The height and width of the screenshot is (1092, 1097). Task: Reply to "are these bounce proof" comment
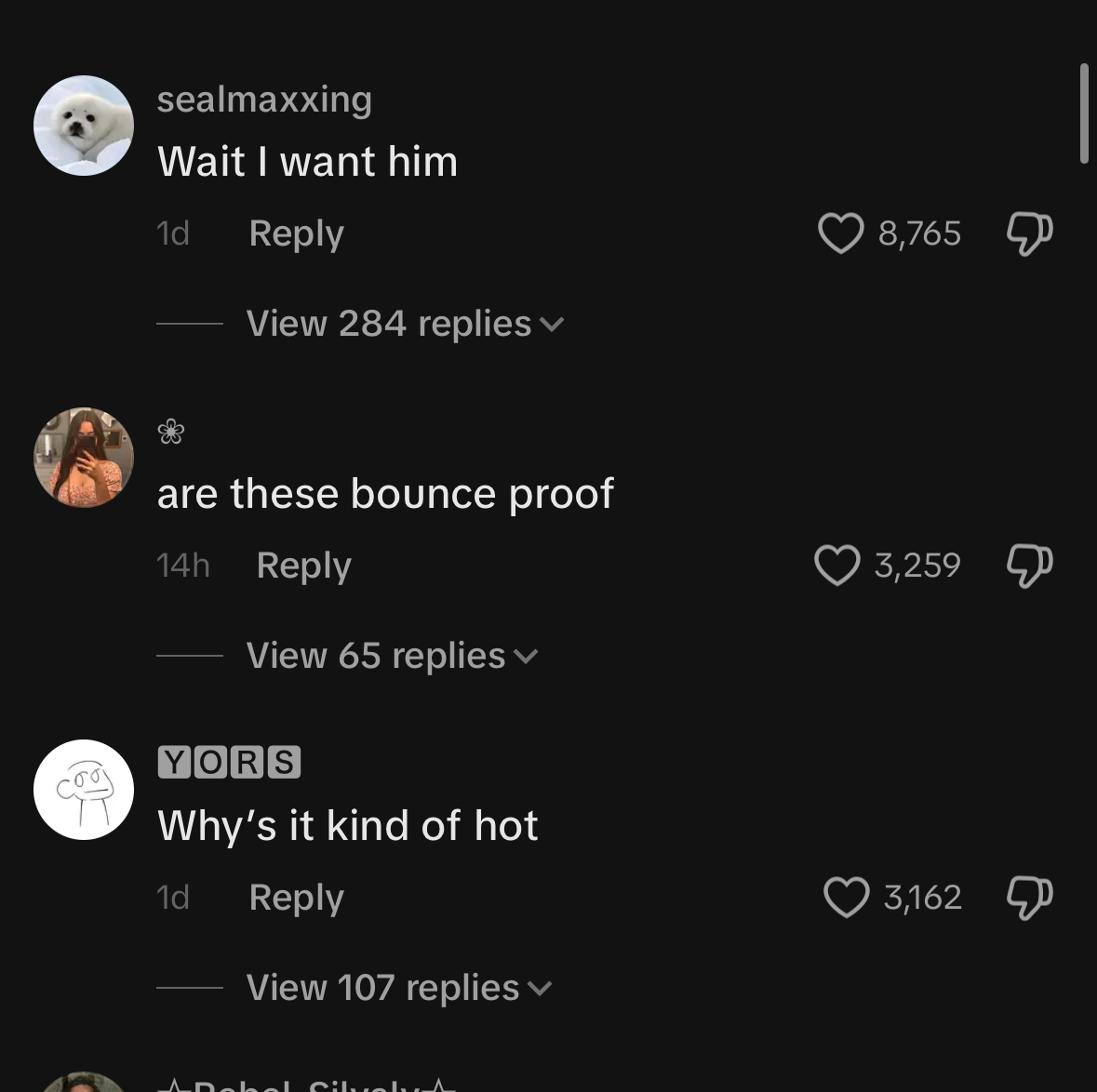click(x=303, y=566)
